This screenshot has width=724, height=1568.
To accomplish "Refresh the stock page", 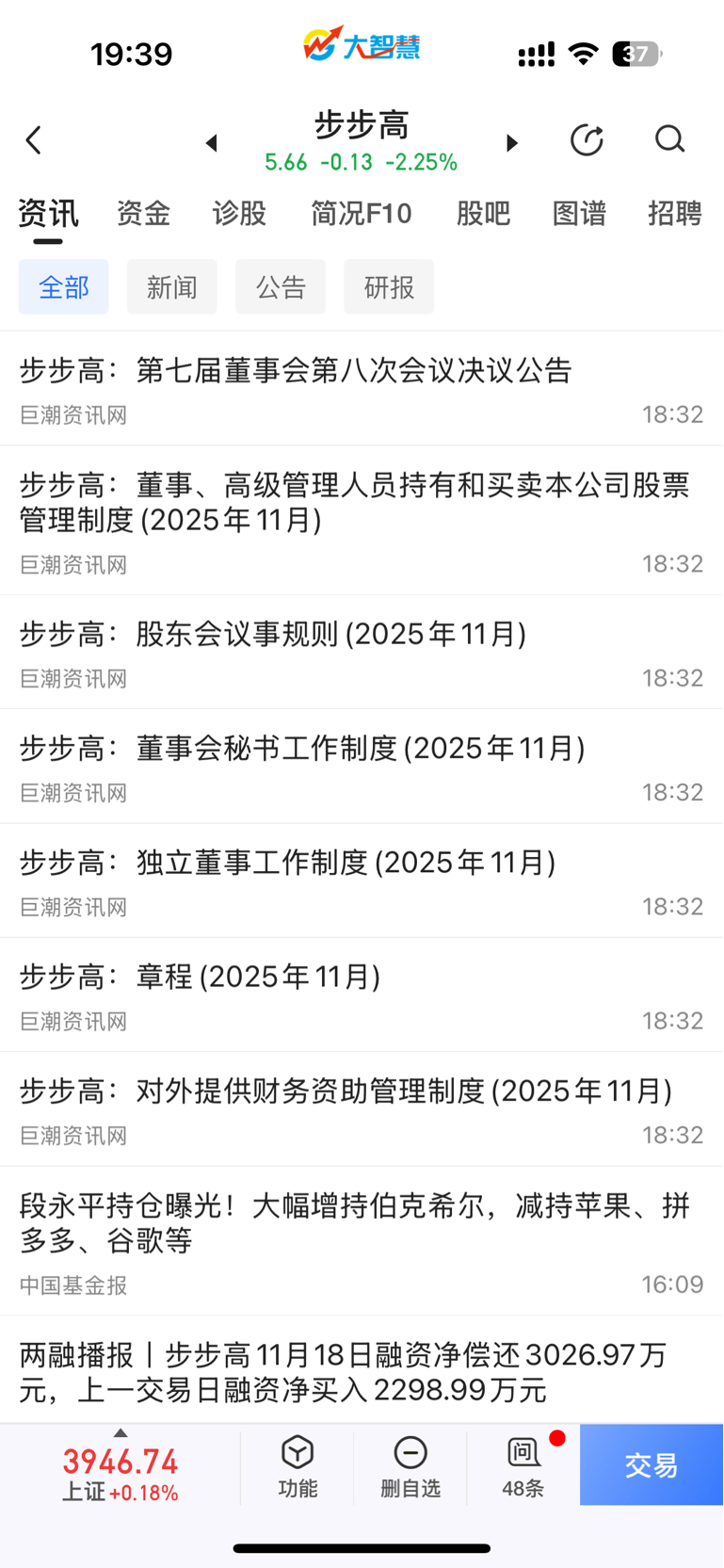I will coord(587,140).
